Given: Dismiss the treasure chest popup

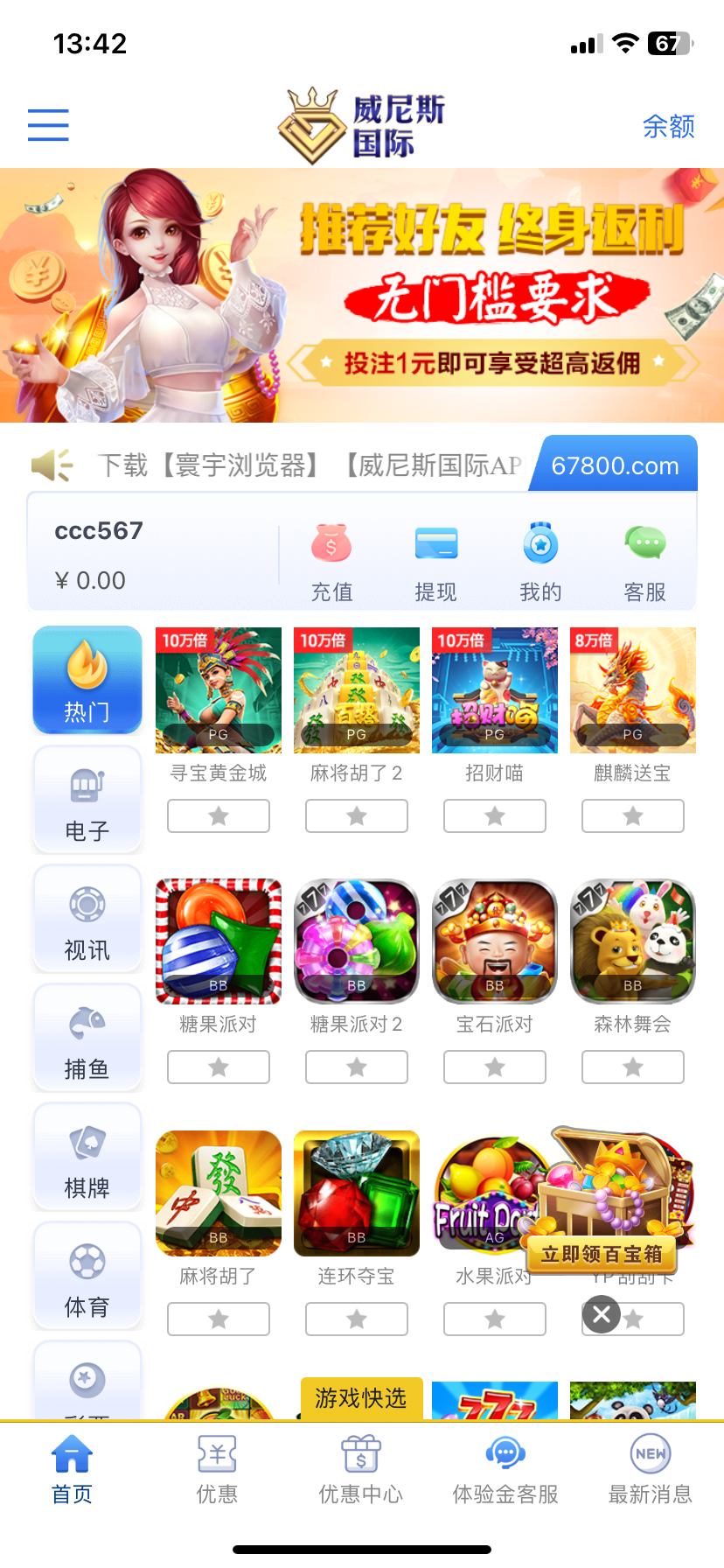Looking at the screenshot, I should [x=602, y=1314].
